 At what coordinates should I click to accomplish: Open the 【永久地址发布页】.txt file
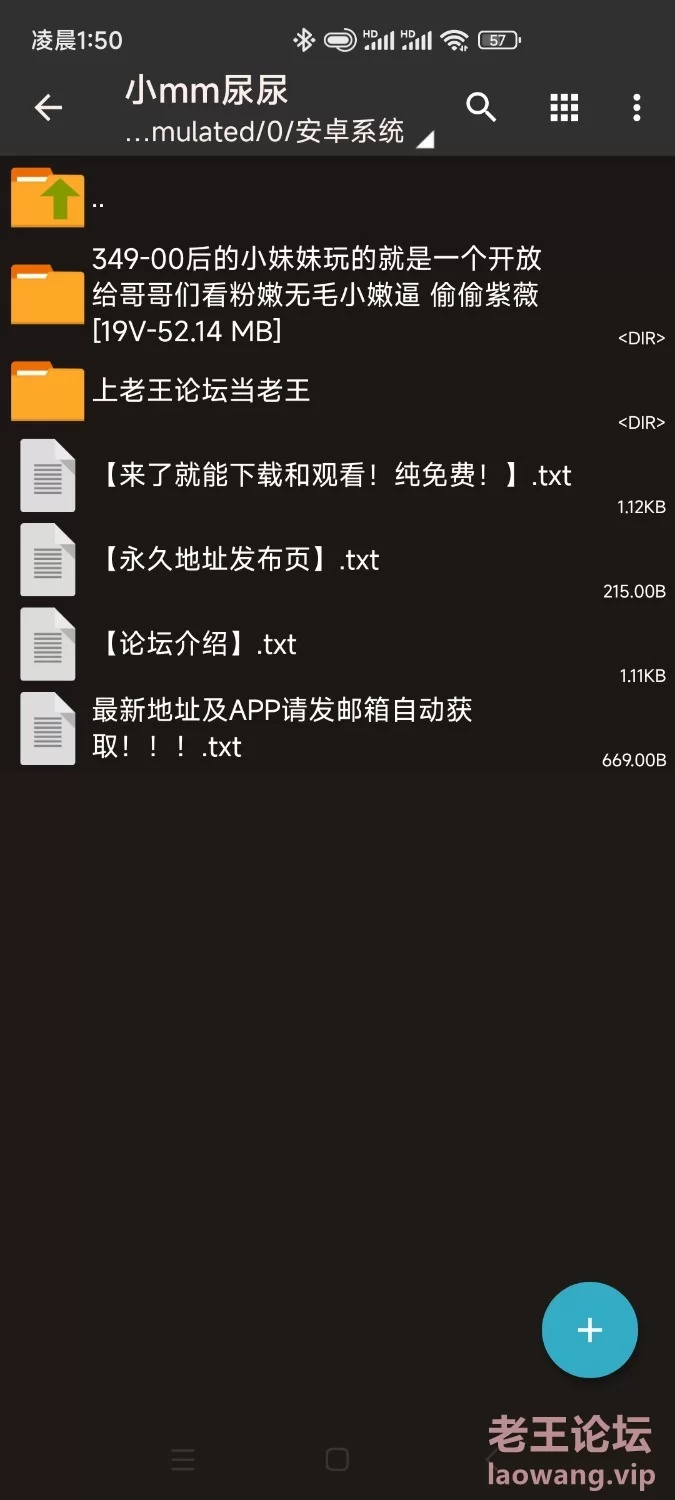pos(337,560)
